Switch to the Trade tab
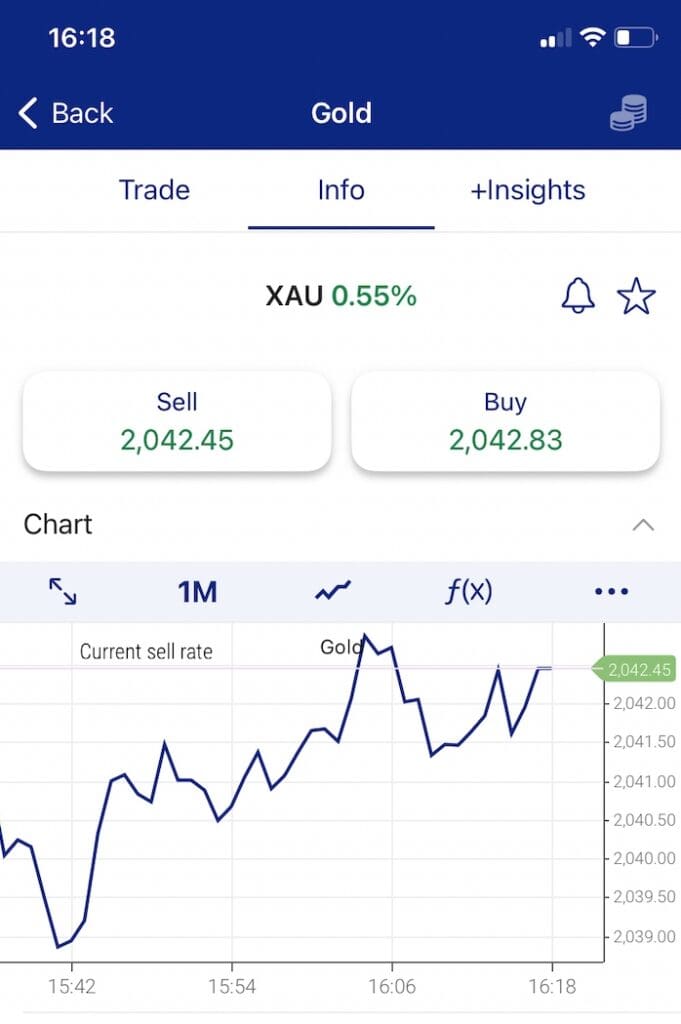The height and width of the screenshot is (1024, 681). click(154, 190)
